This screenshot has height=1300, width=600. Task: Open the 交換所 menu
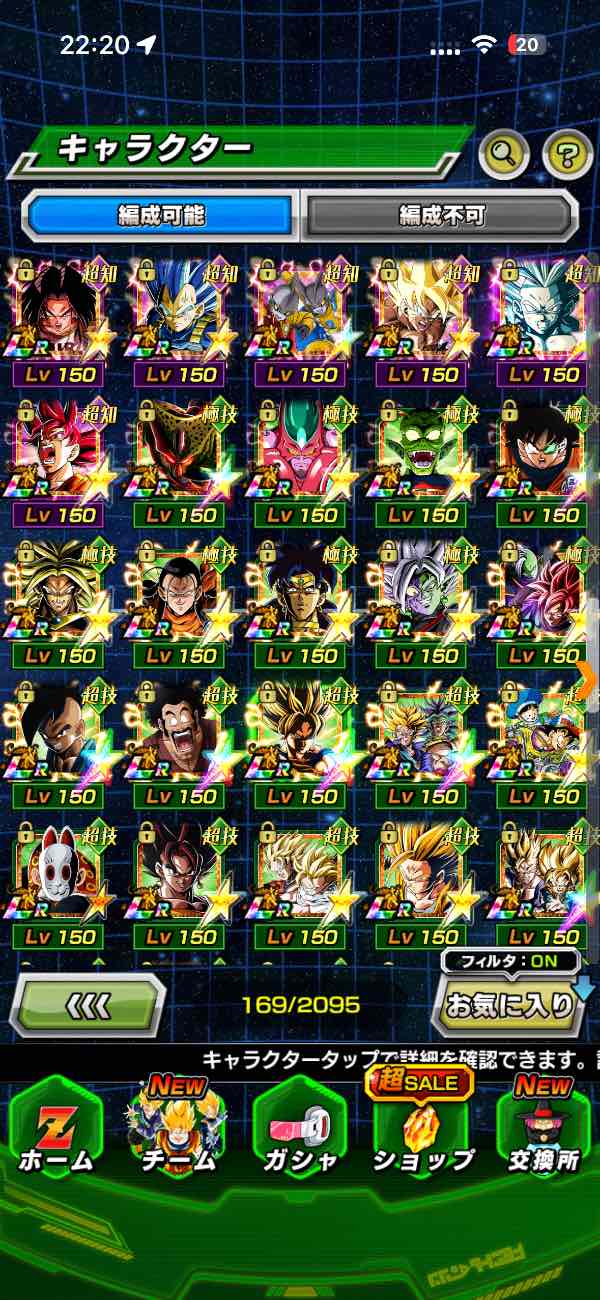(x=544, y=1128)
